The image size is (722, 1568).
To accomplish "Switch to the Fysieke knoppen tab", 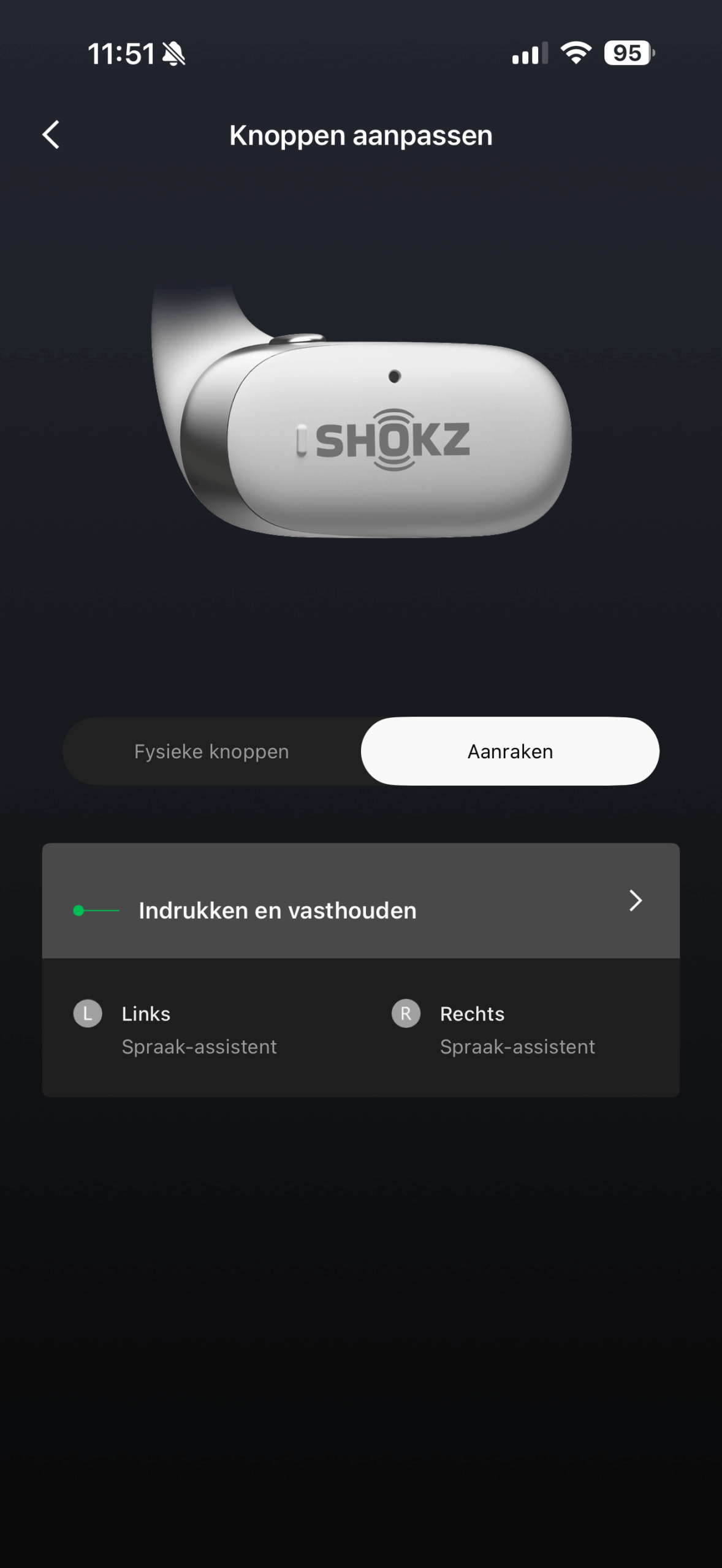I will coord(211,752).
